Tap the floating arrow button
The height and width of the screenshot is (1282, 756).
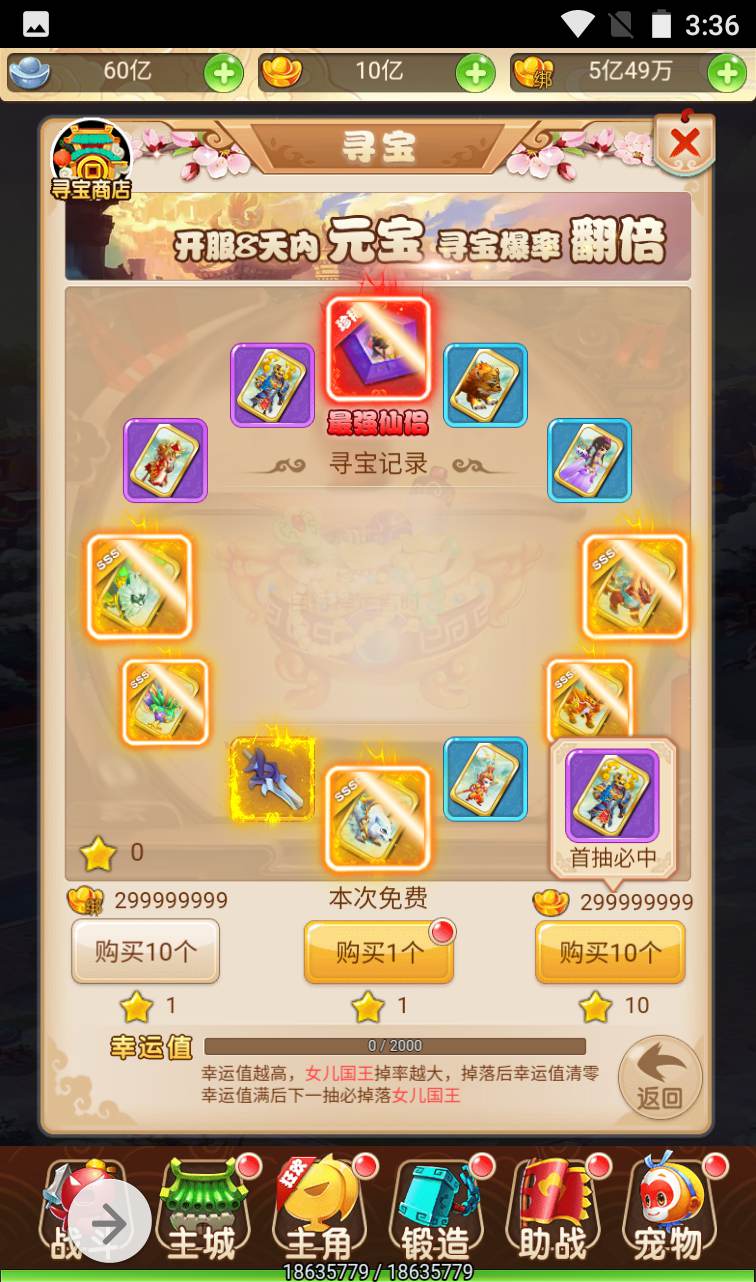point(109,1222)
